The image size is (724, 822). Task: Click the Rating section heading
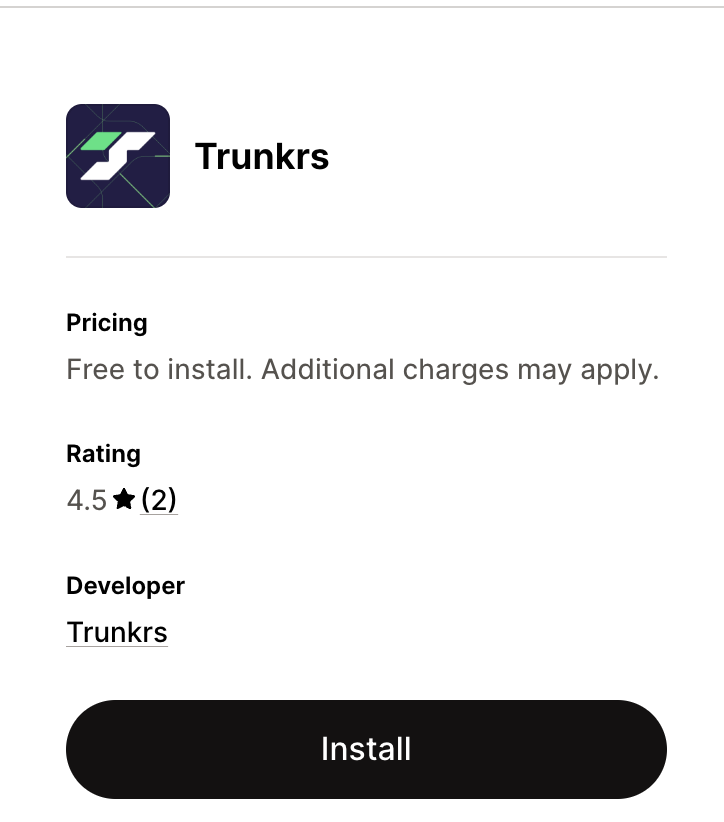[103, 453]
